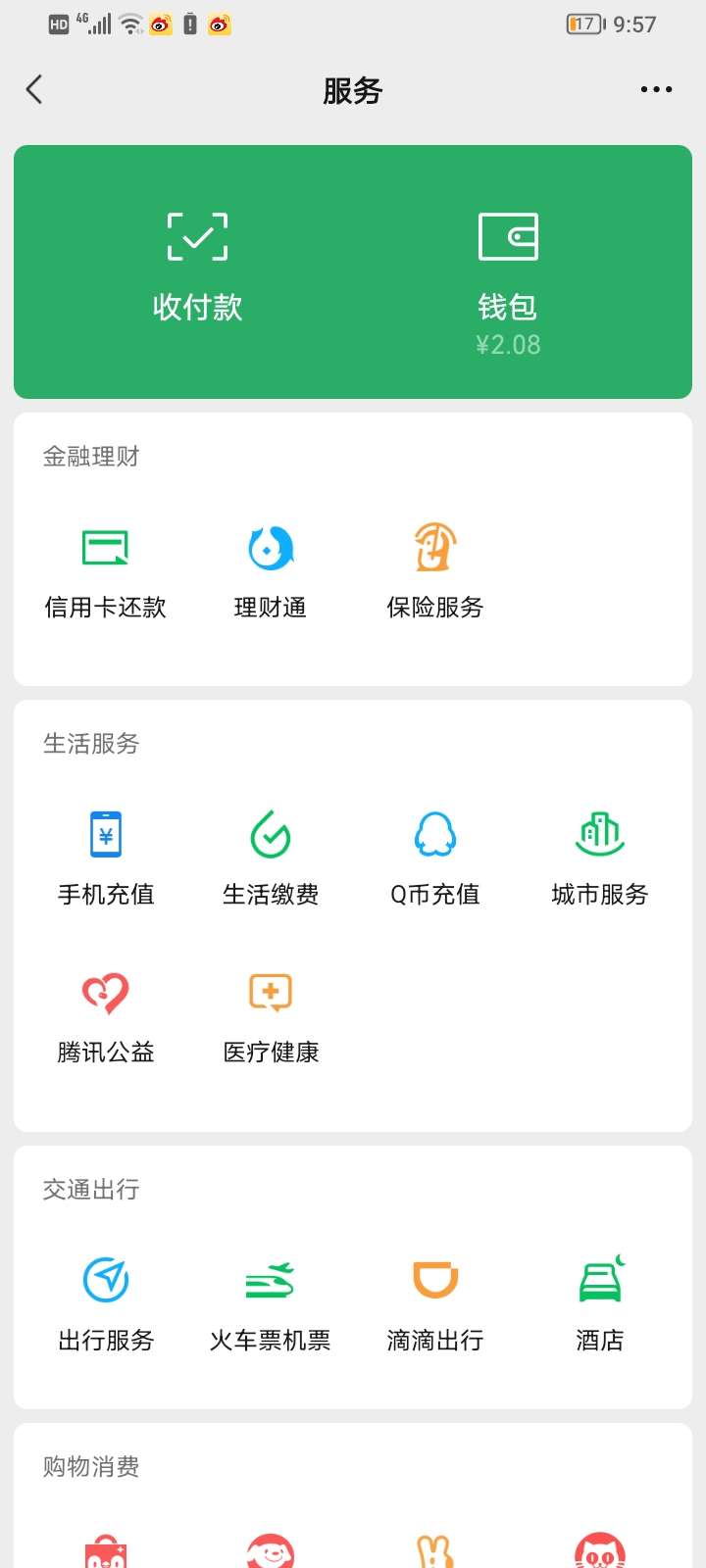
Task: Open 酒店 hotel booking
Action: (x=600, y=1305)
